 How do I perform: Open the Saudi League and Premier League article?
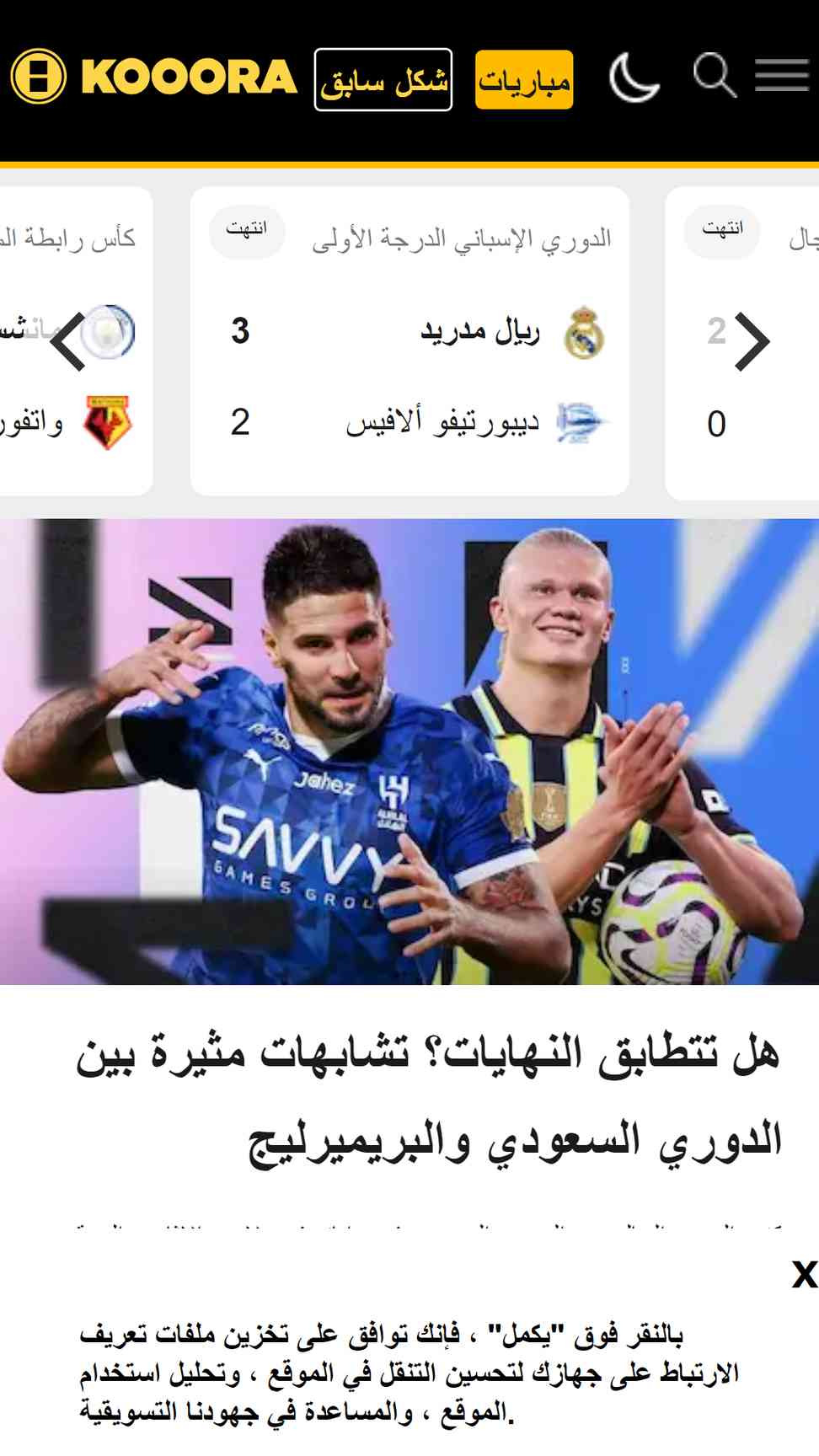coord(430,1095)
